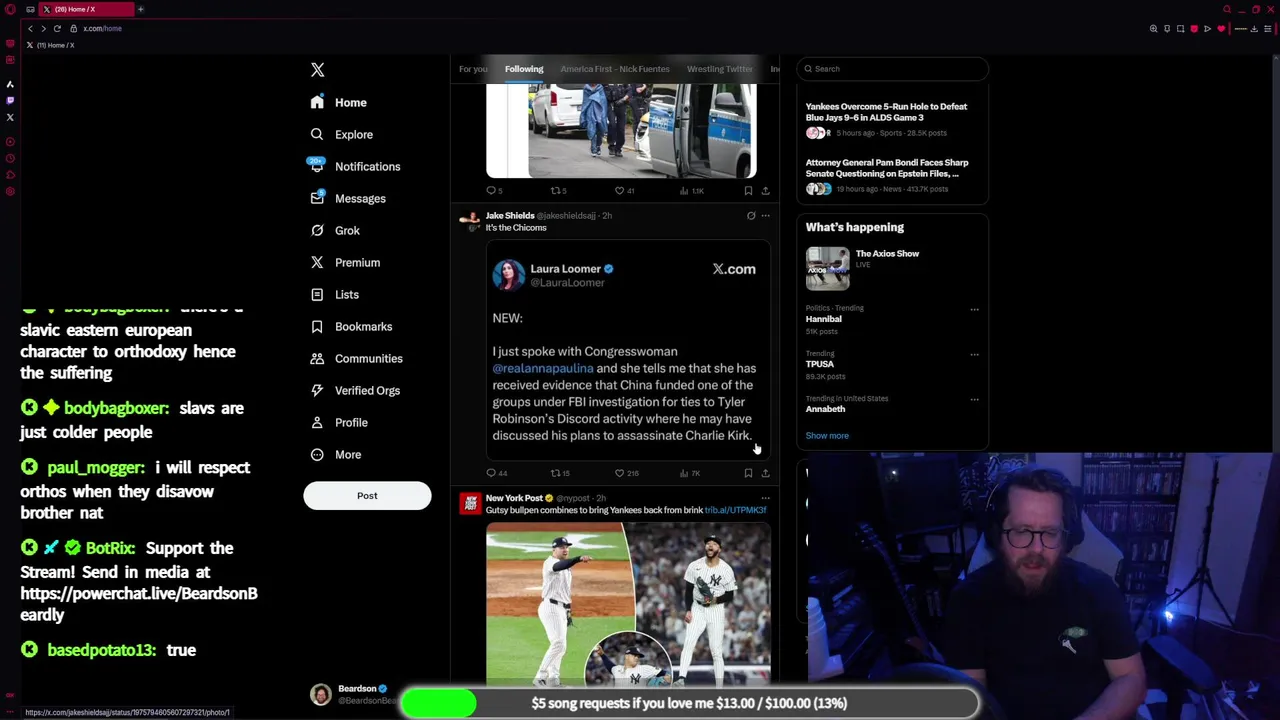Launch Grok from the sidebar
This screenshot has height=720, width=1280.
(x=346, y=230)
